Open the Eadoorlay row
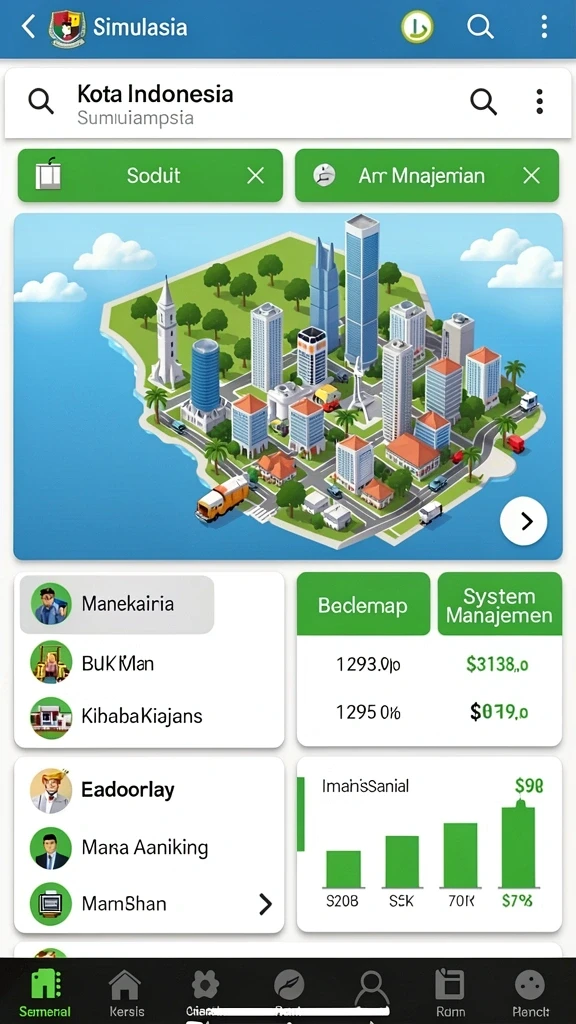The width and height of the screenshot is (576, 1024). (x=149, y=790)
